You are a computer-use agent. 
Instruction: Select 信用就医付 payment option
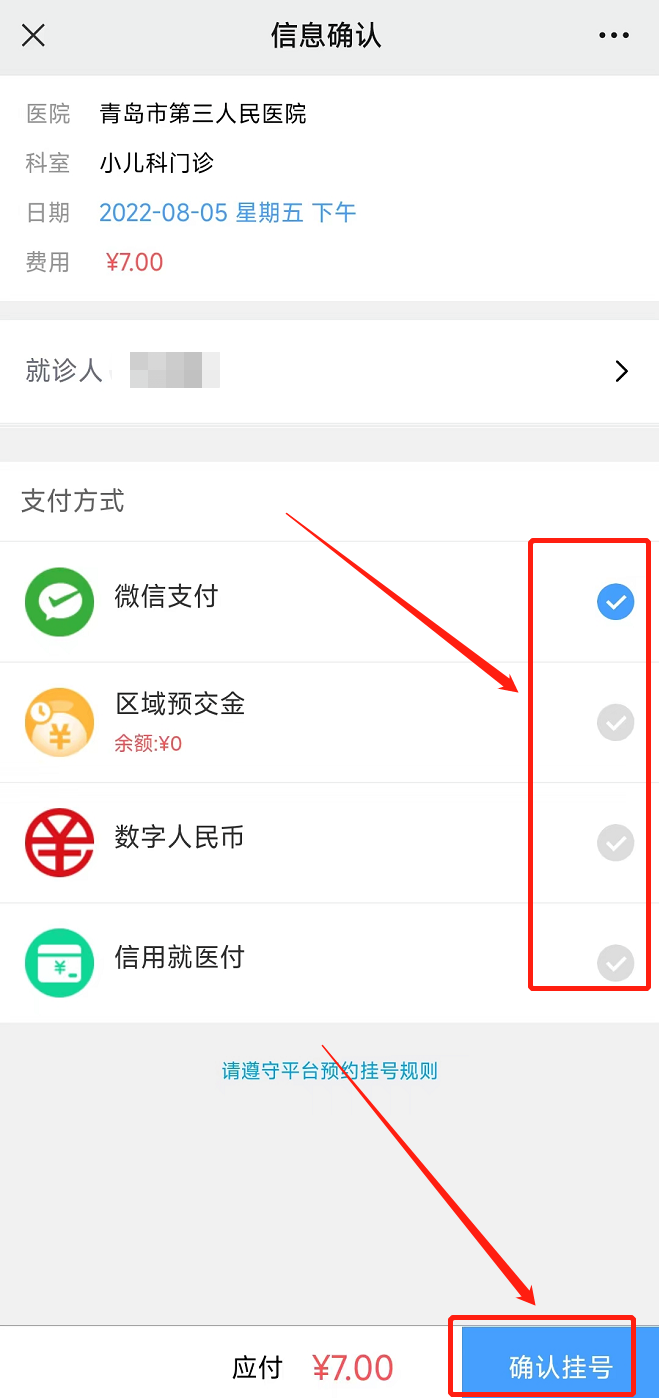pos(615,963)
